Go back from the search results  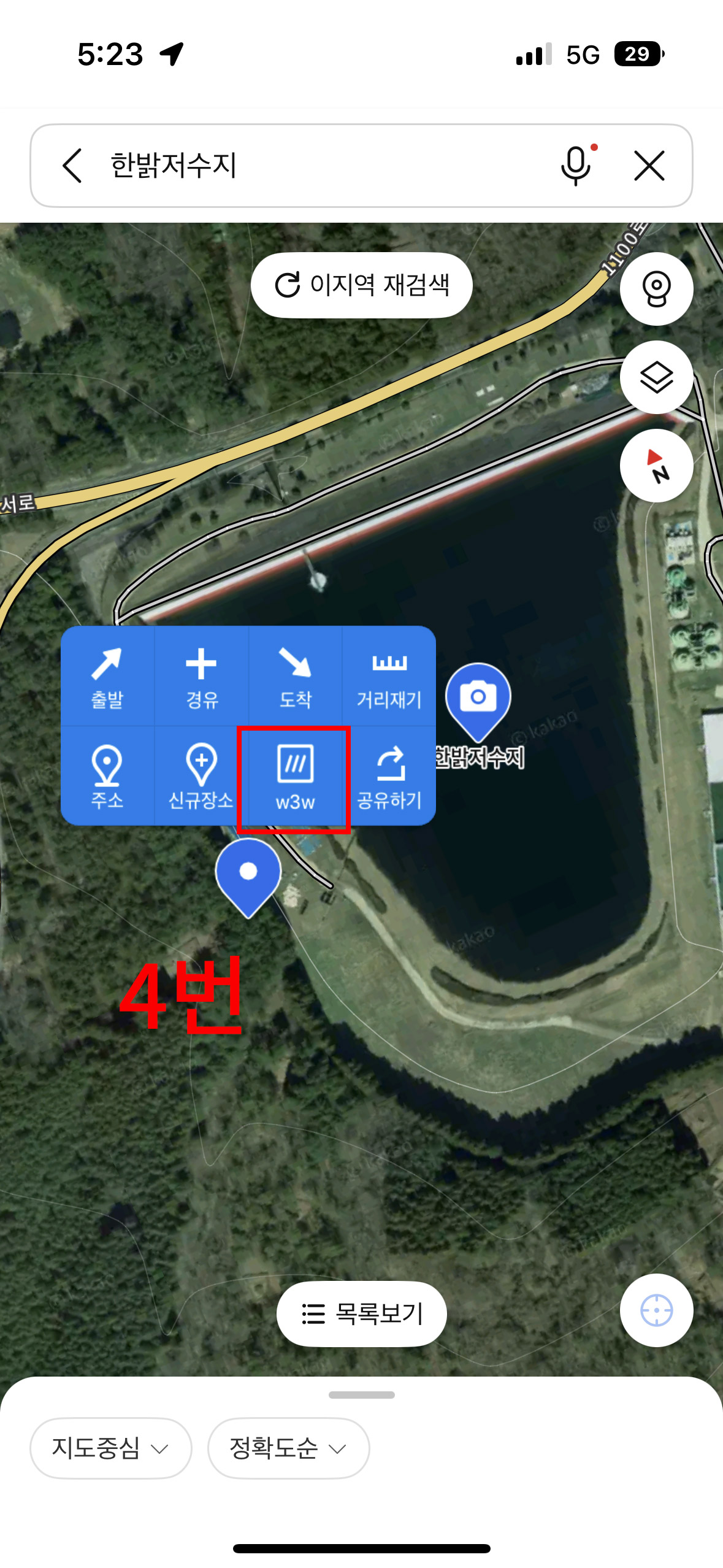pos(72,166)
